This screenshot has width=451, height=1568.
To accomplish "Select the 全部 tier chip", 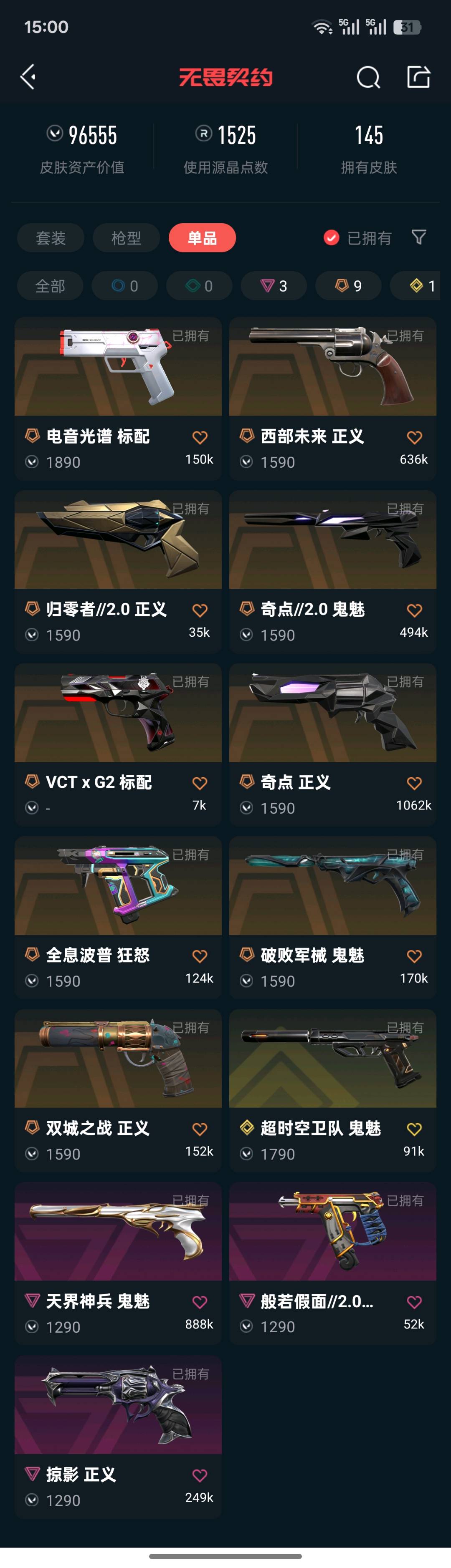I will [x=50, y=286].
